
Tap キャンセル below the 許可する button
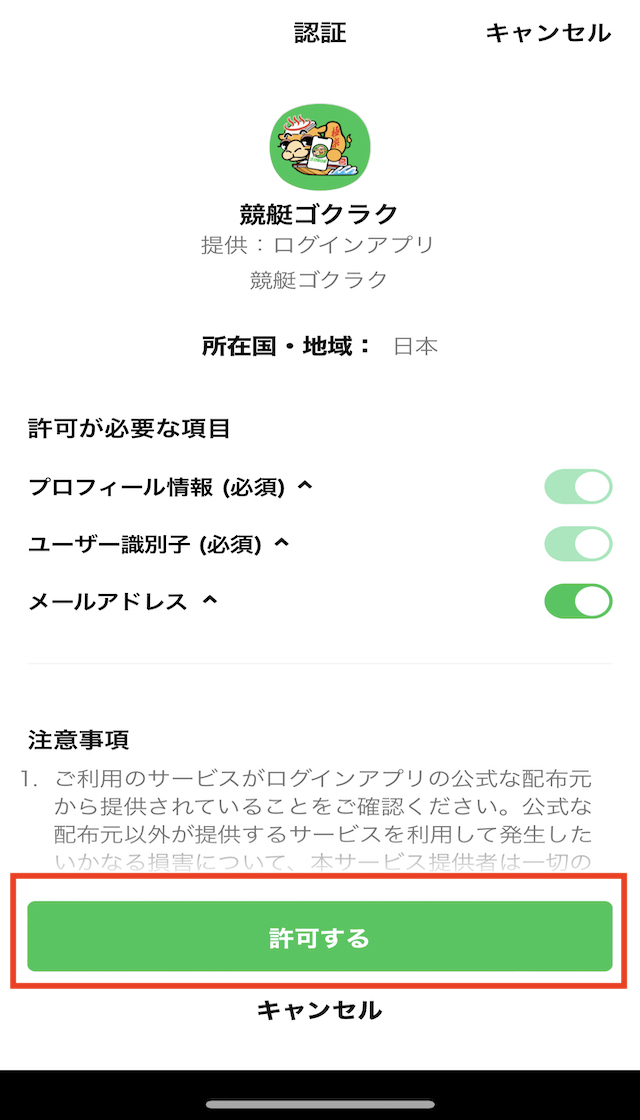pos(319,1010)
